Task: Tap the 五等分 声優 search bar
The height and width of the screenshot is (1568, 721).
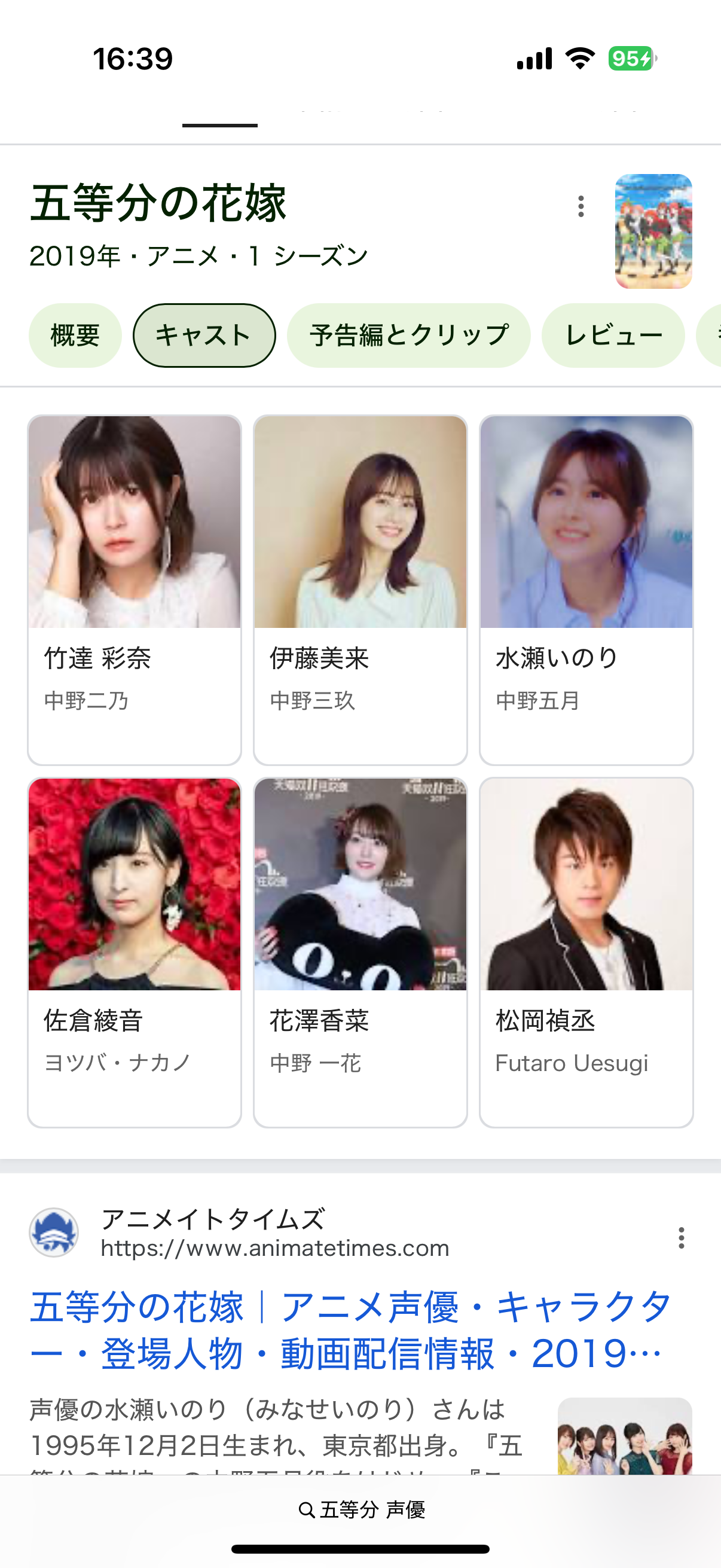Action: [362, 1509]
